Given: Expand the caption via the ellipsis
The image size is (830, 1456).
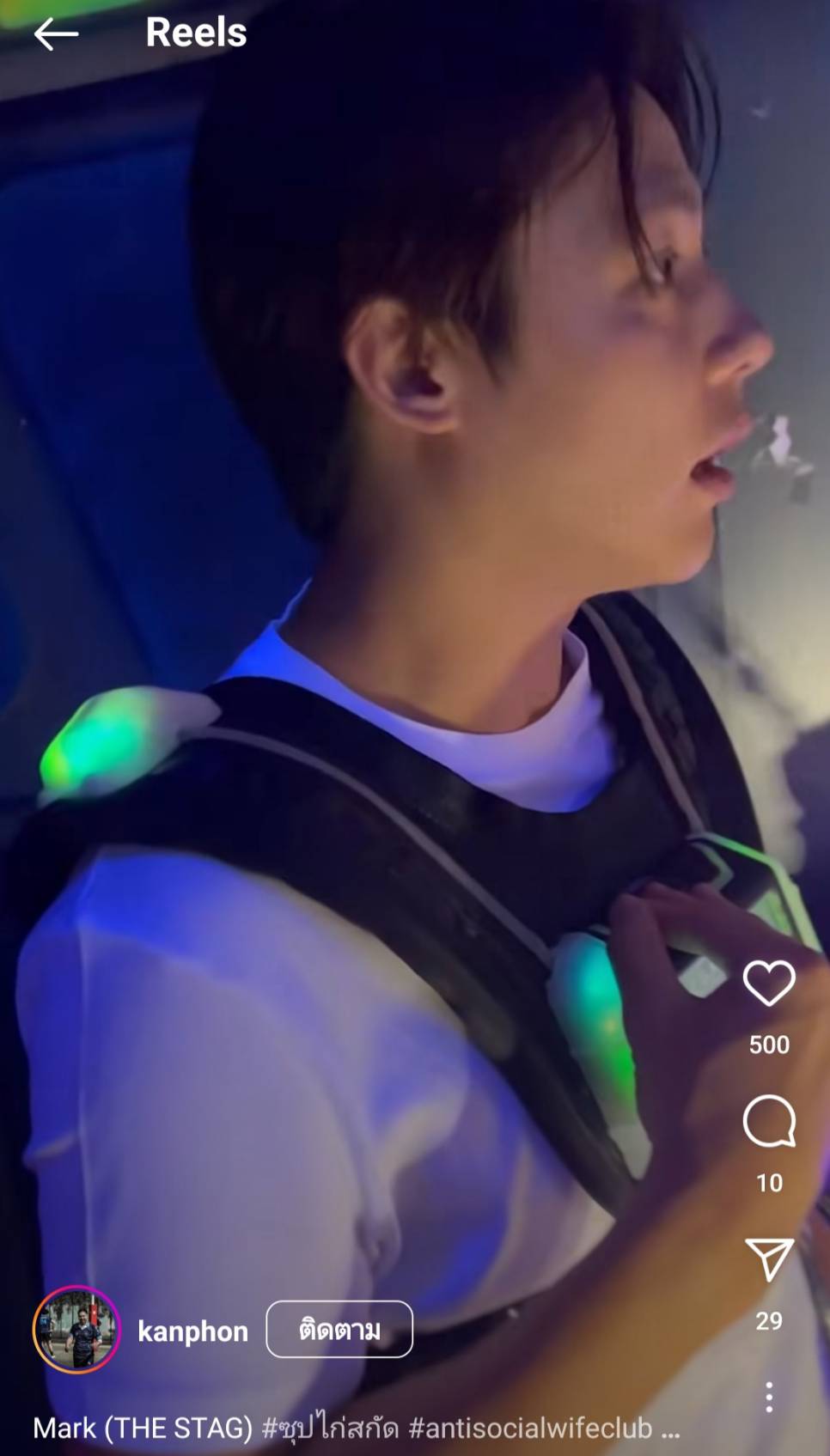Looking at the screenshot, I should pos(670,1432).
